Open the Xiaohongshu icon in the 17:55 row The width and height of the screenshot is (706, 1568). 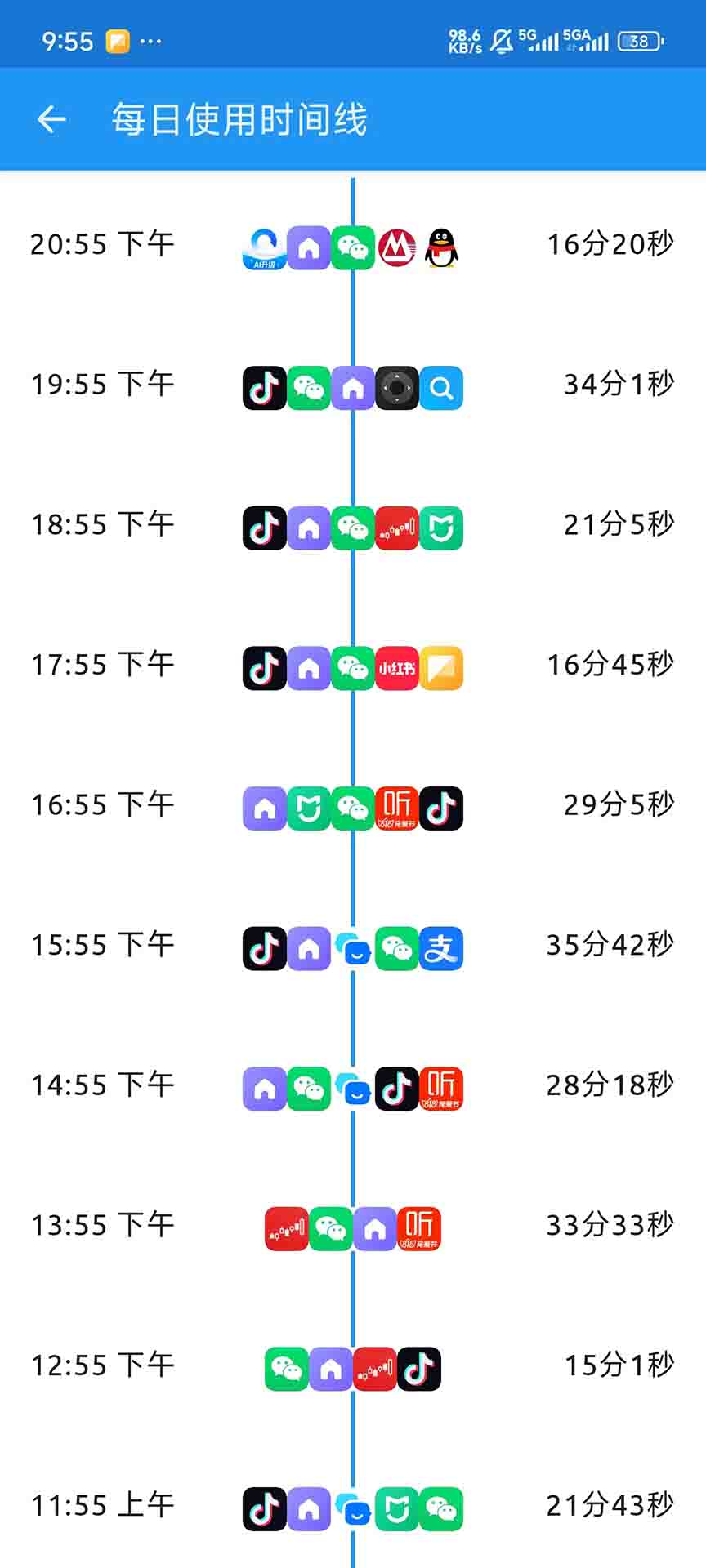coord(396,668)
